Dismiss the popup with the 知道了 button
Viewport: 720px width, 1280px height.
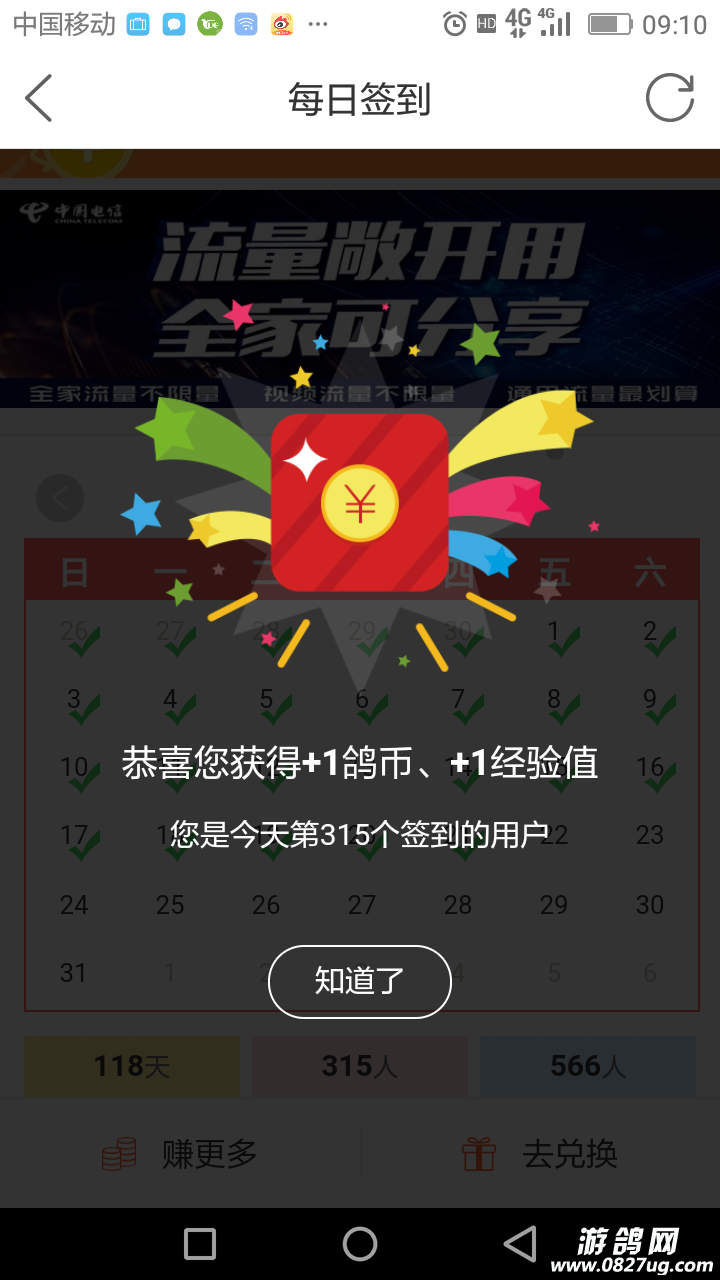pyautogui.click(x=359, y=981)
